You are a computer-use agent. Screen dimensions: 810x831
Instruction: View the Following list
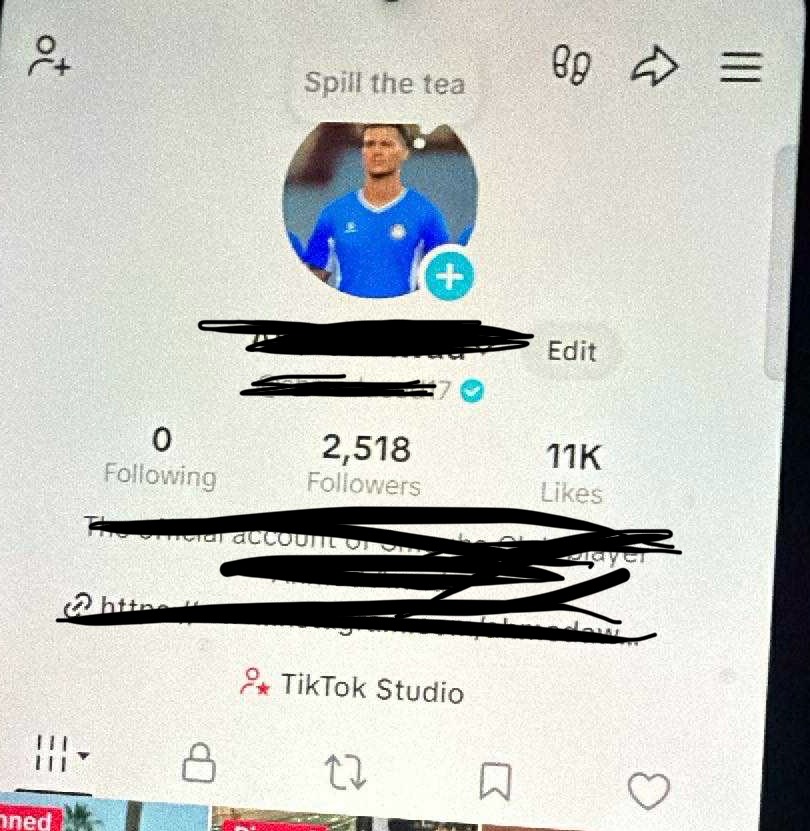point(160,458)
